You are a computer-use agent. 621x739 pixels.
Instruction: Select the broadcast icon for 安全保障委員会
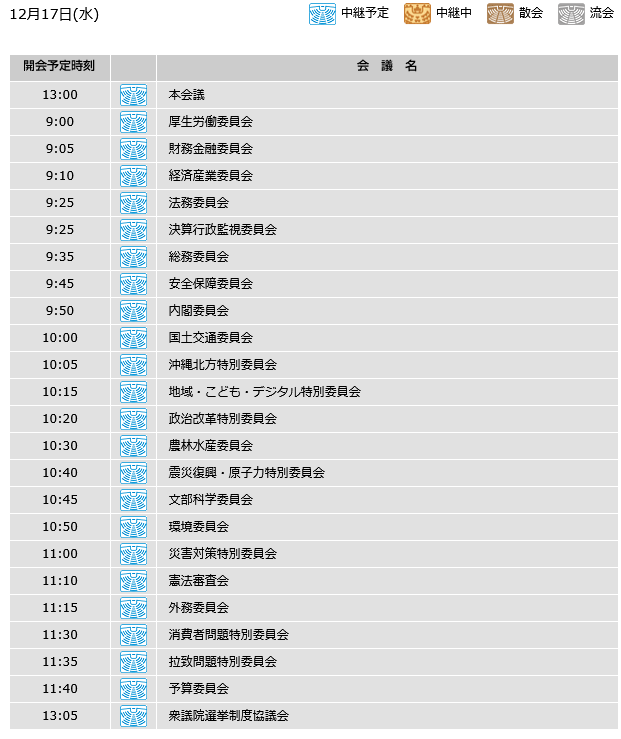(x=133, y=284)
